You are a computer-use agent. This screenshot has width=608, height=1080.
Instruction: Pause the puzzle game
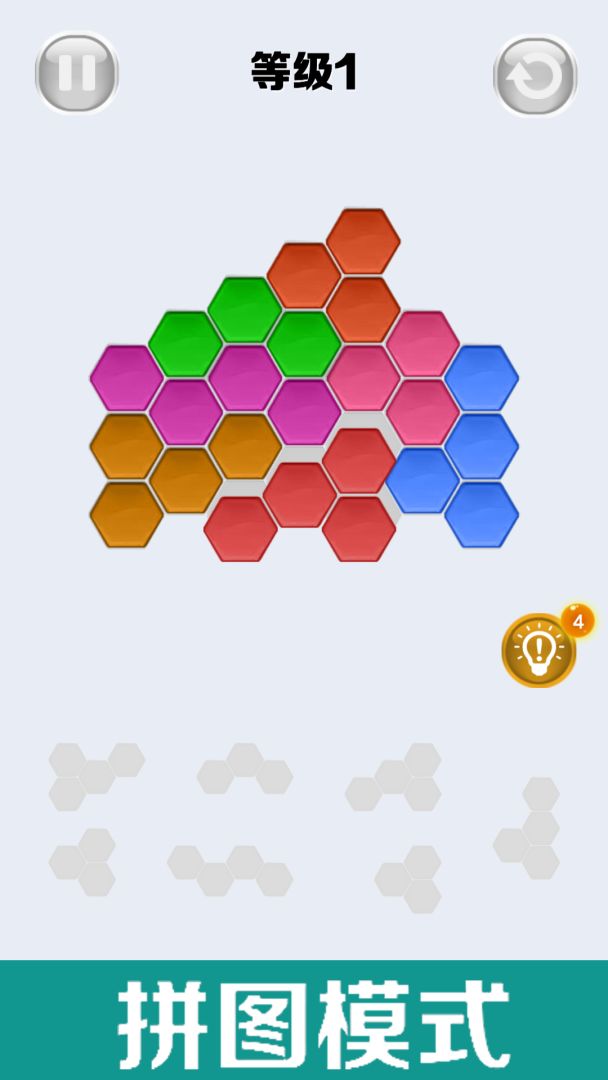[x=77, y=73]
